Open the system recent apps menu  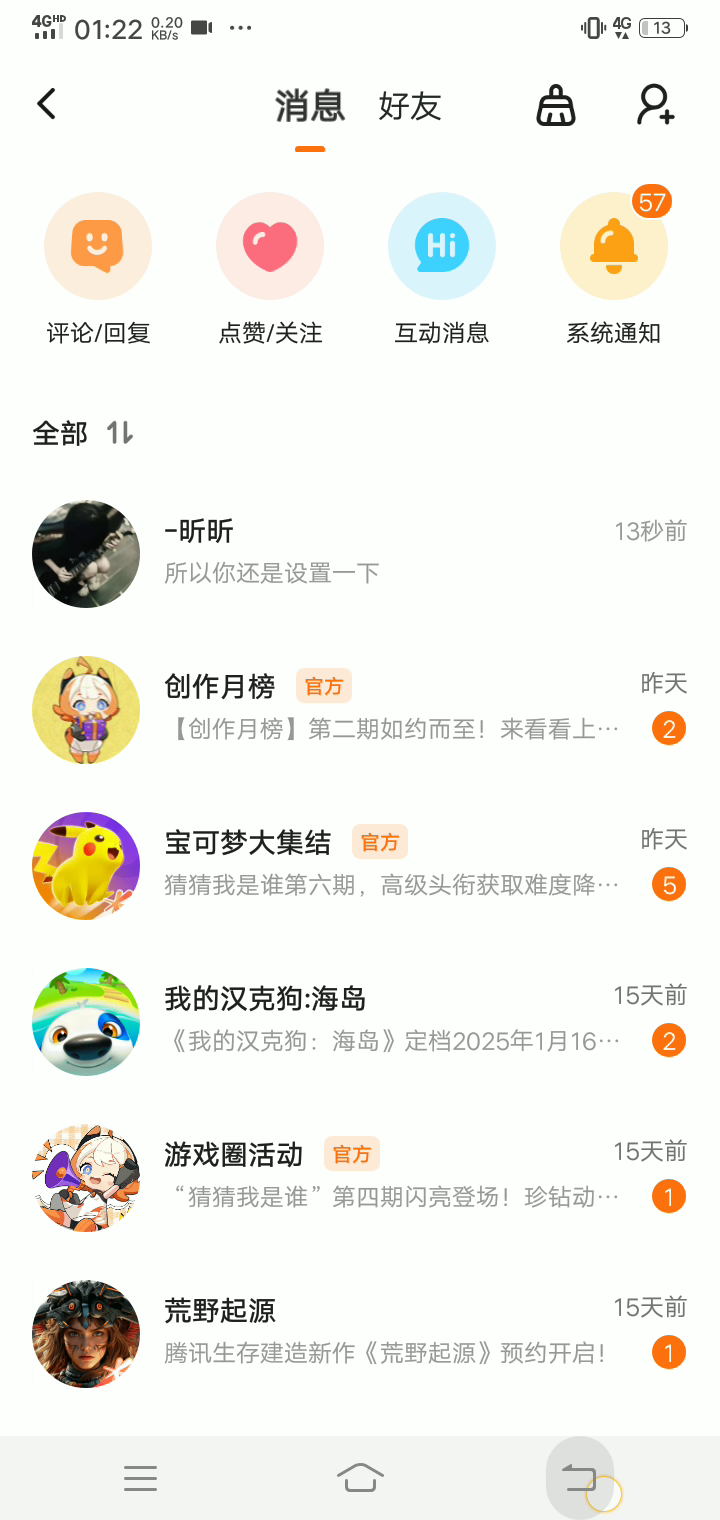140,1477
